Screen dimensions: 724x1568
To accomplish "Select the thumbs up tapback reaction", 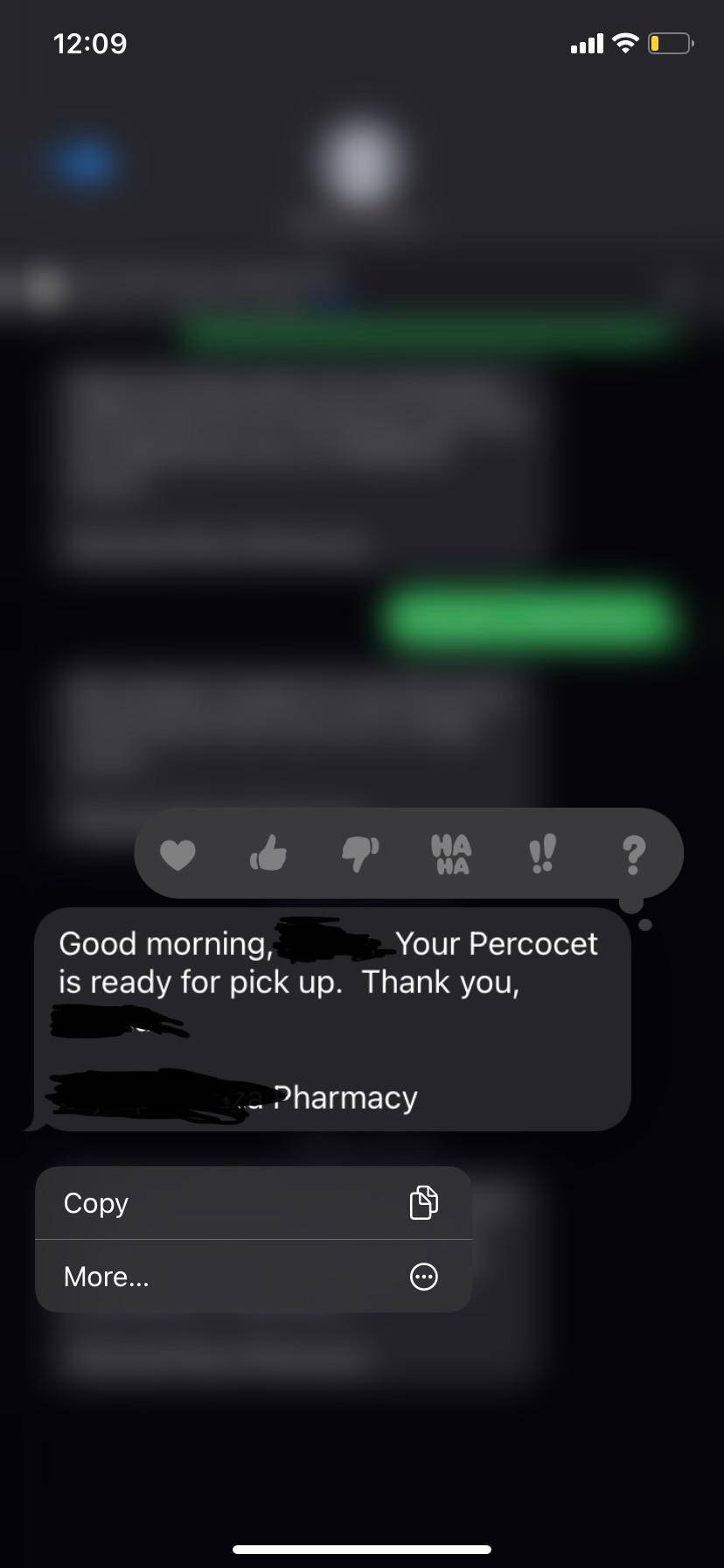I will click(x=268, y=853).
